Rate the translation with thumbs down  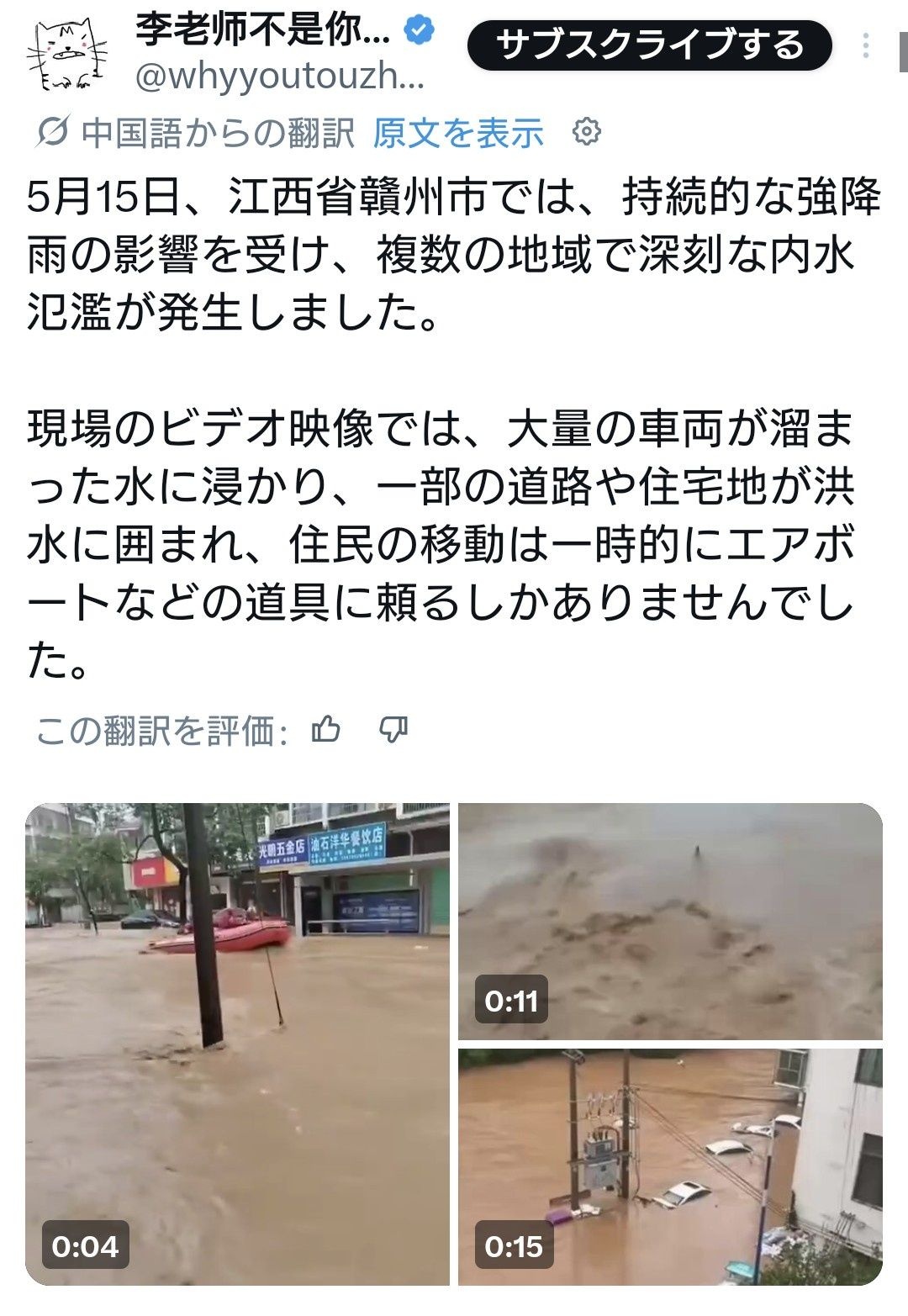point(393,730)
